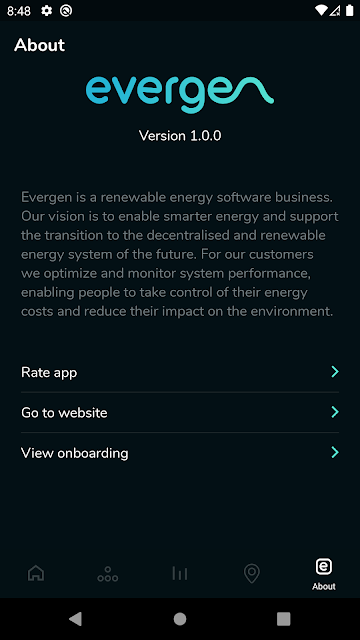Select View onboarding
360x640 pixels.
(x=180, y=453)
